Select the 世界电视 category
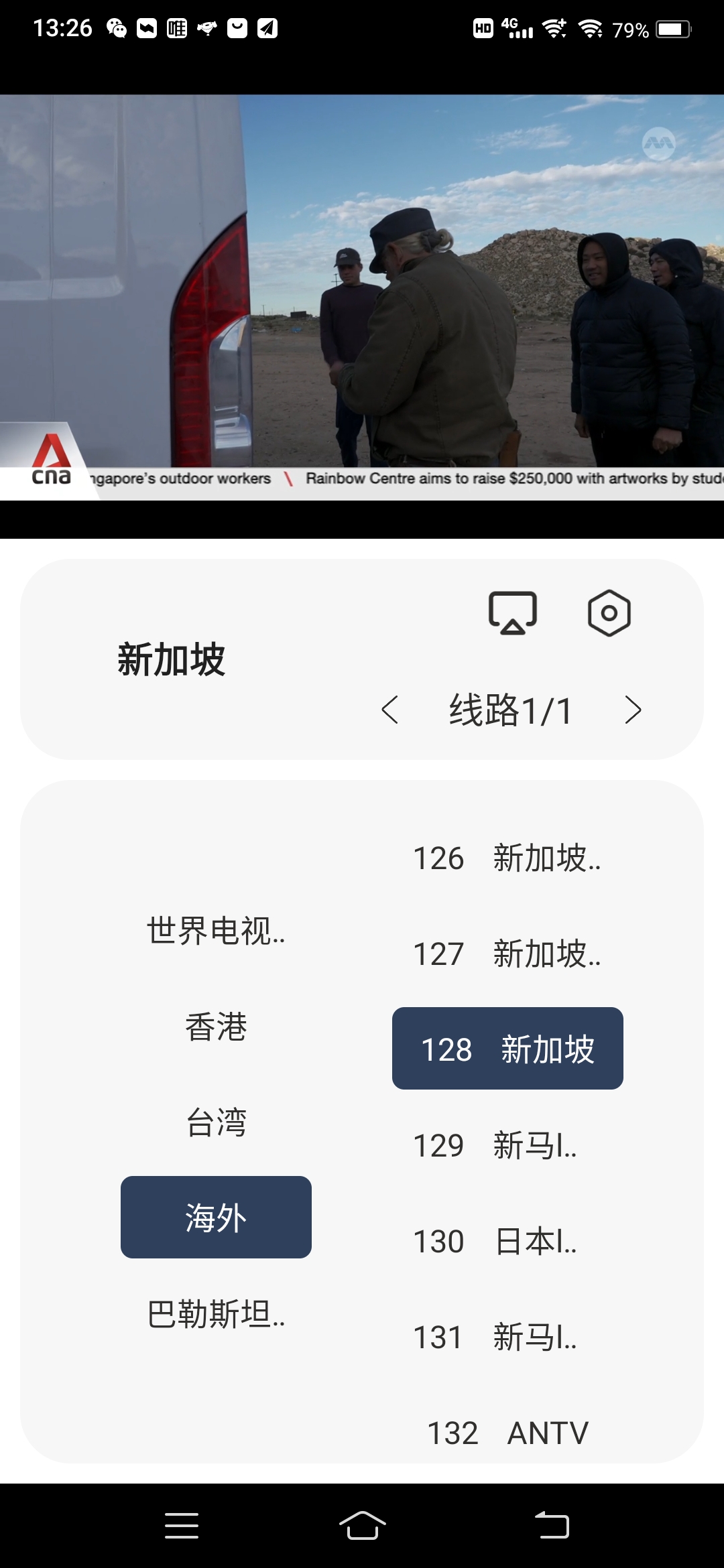 coord(216,931)
